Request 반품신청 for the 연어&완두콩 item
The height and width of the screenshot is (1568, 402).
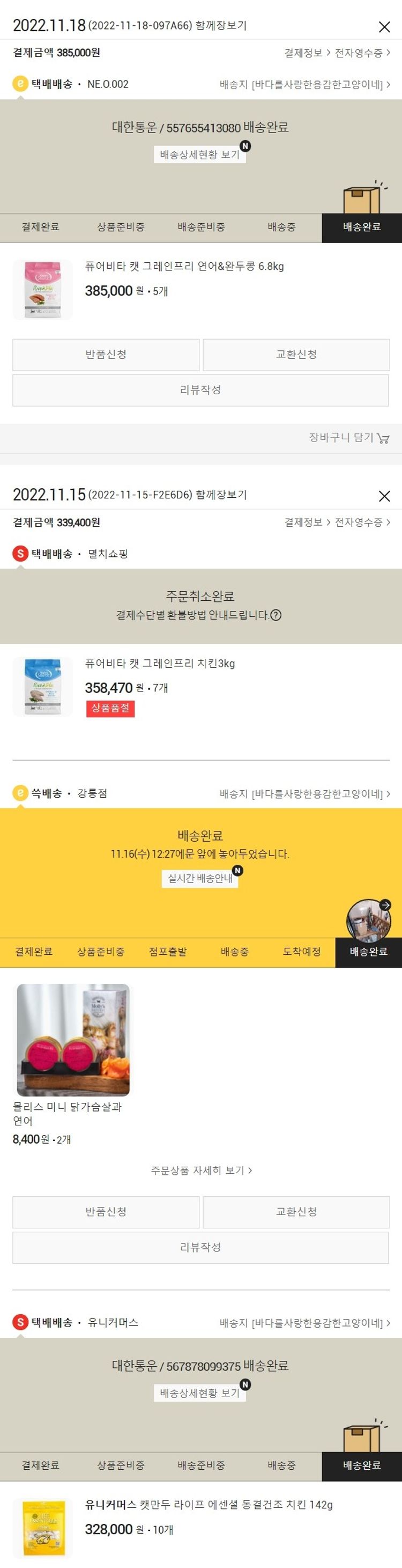pos(106,354)
